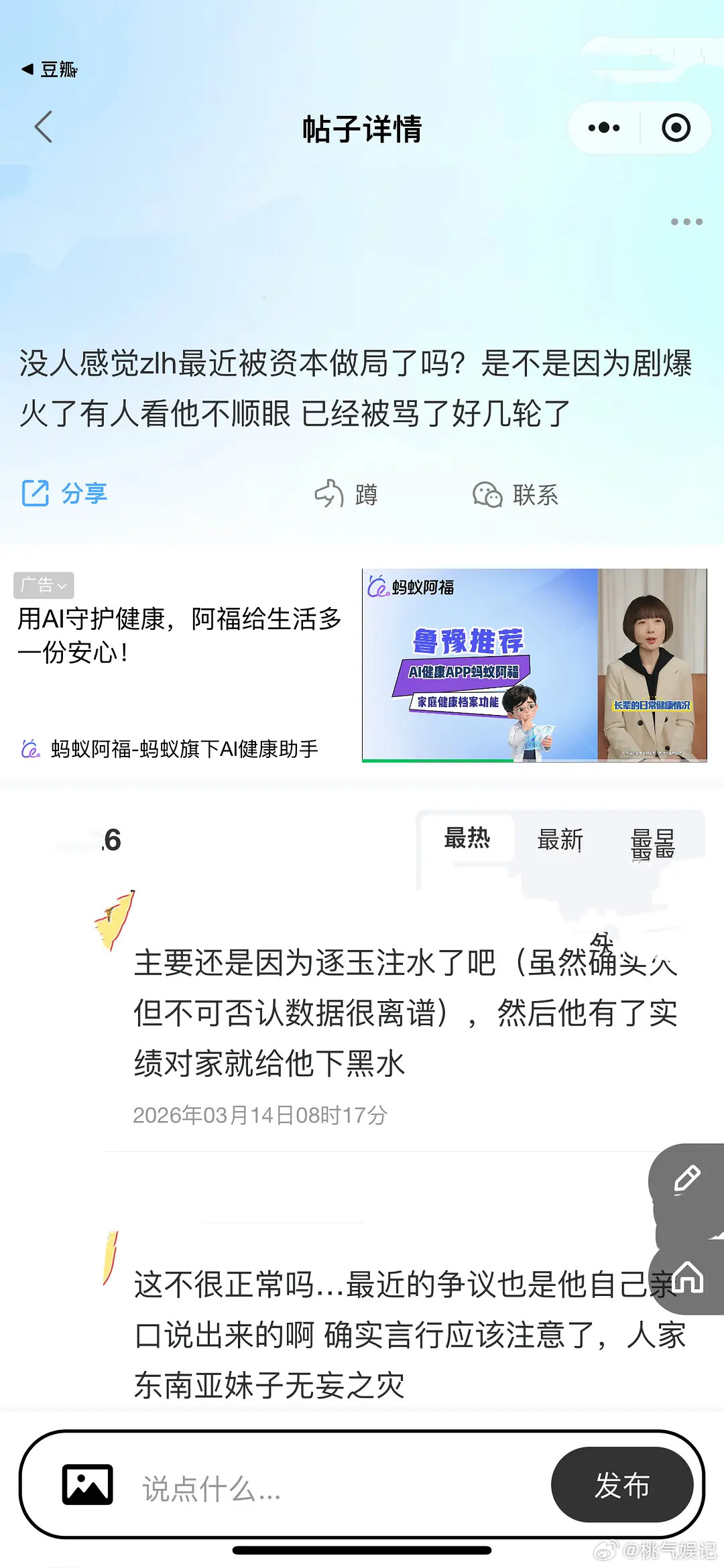This screenshot has width=724, height=1568.
Task: Tap the capsule circle (mini-program) icon
Action: (x=676, y=126)
